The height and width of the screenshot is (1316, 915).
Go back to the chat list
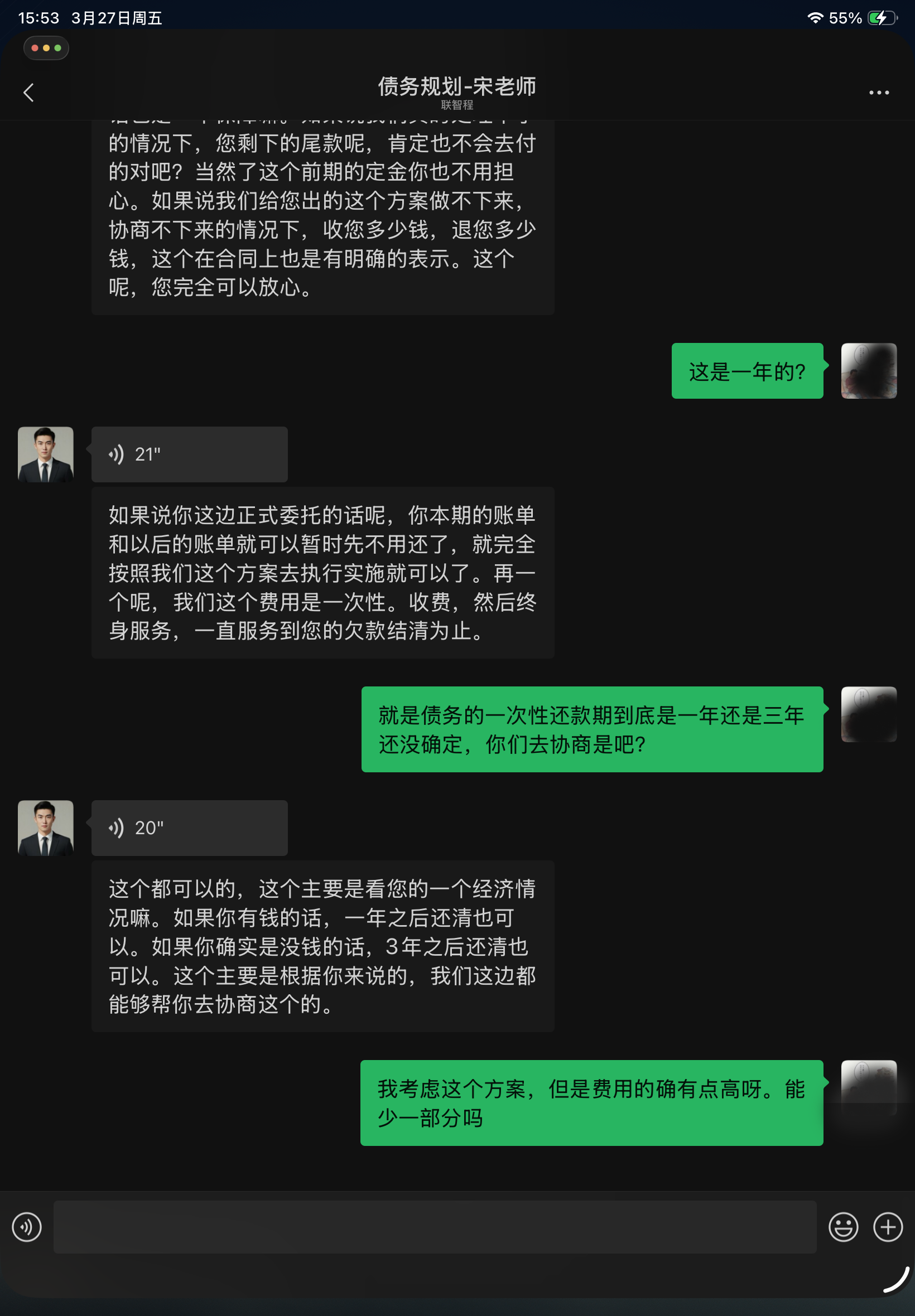28,92
